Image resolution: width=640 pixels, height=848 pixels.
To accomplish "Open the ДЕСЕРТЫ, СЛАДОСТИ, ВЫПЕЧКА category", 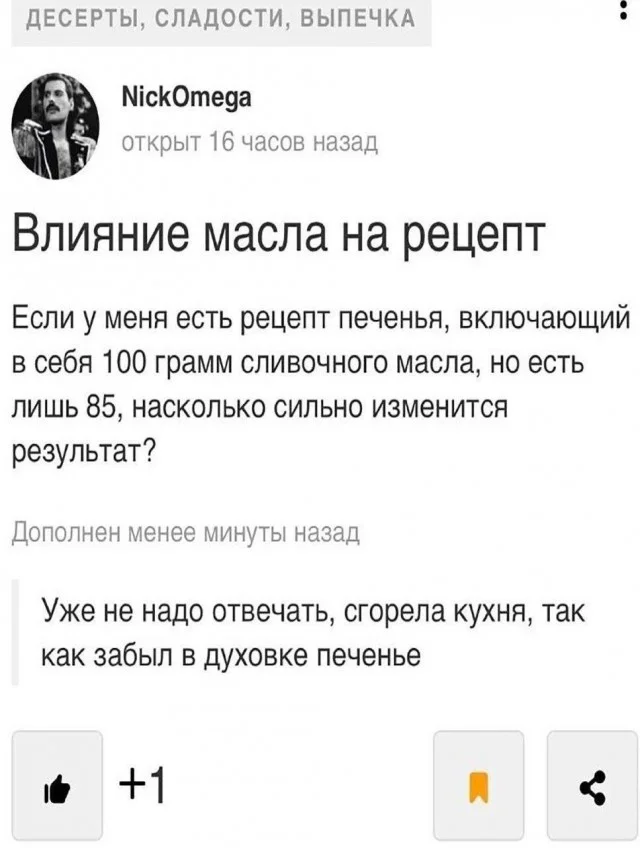I will [x=214, y=20].
